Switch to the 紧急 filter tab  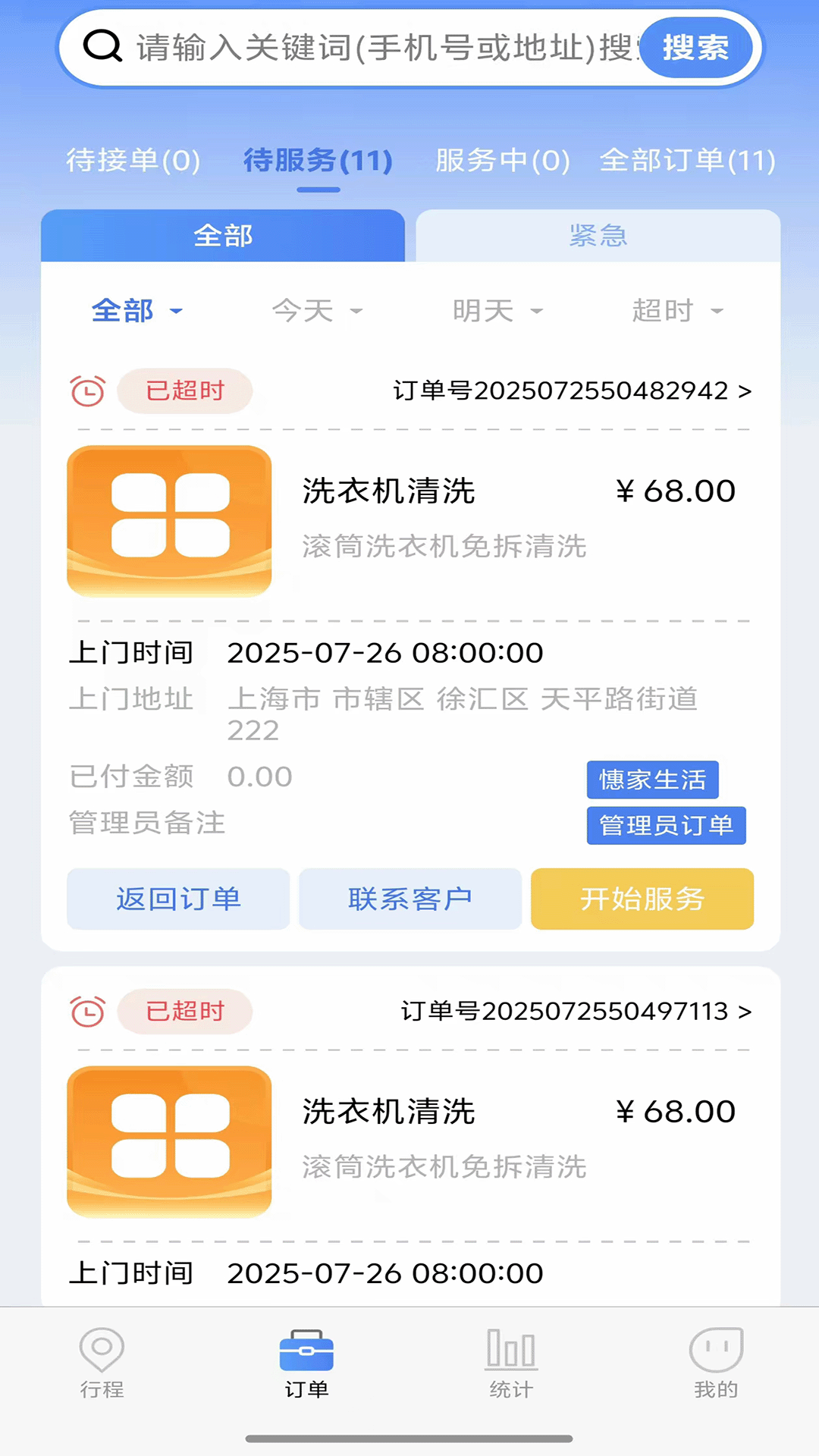[598, 236]
